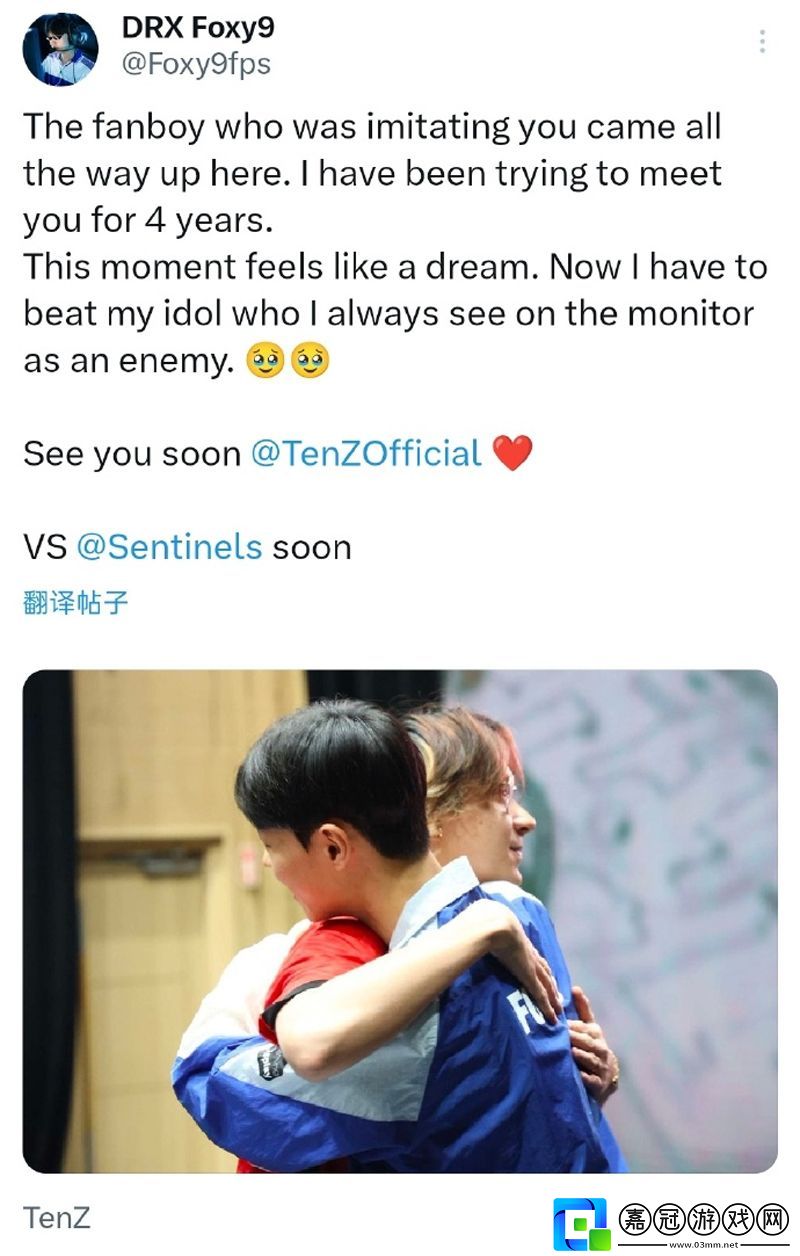This screenshot has height=1256, width=800.
Task: Open the tweet's overflow menu
Action: click(762, 42)
